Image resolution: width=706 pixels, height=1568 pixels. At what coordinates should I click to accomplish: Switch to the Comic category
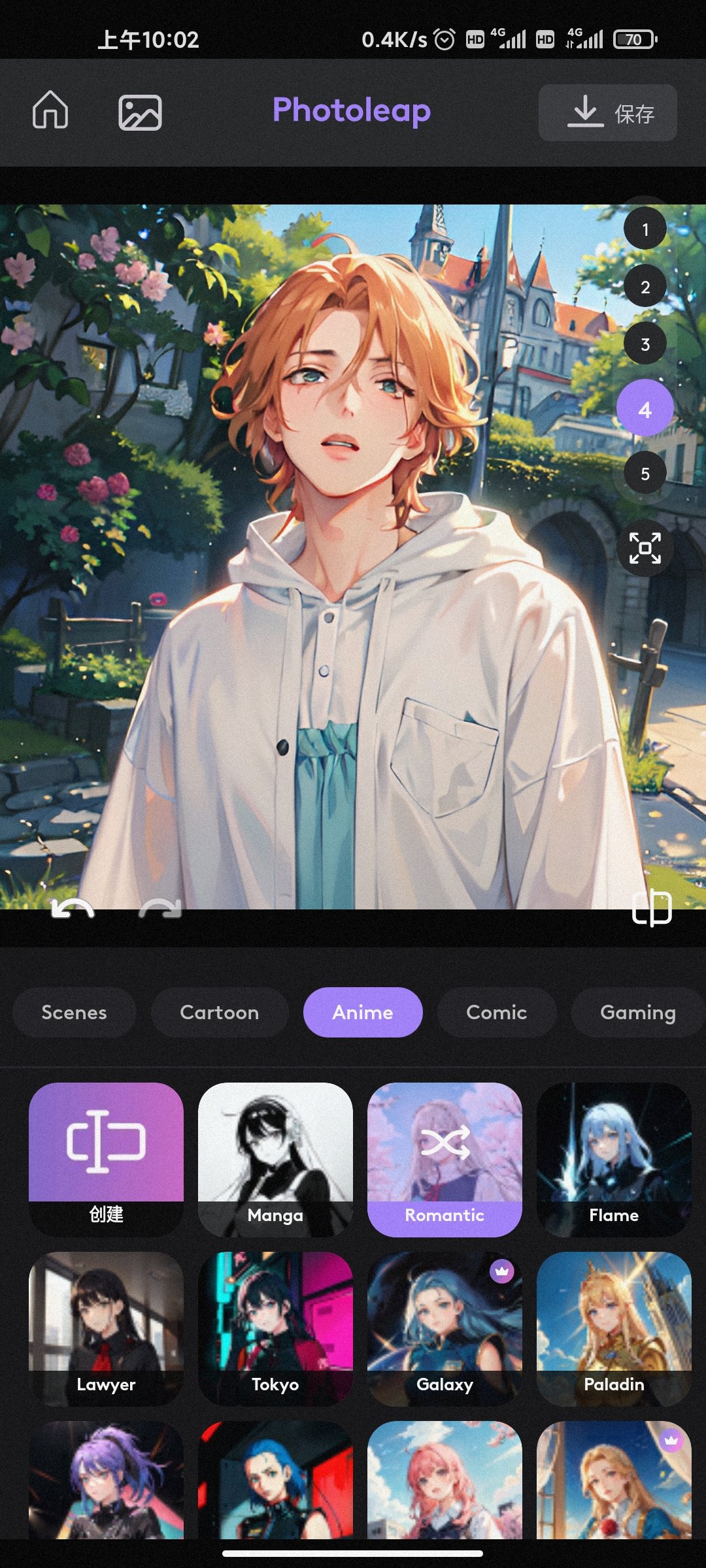click(x=496, y=1012)
